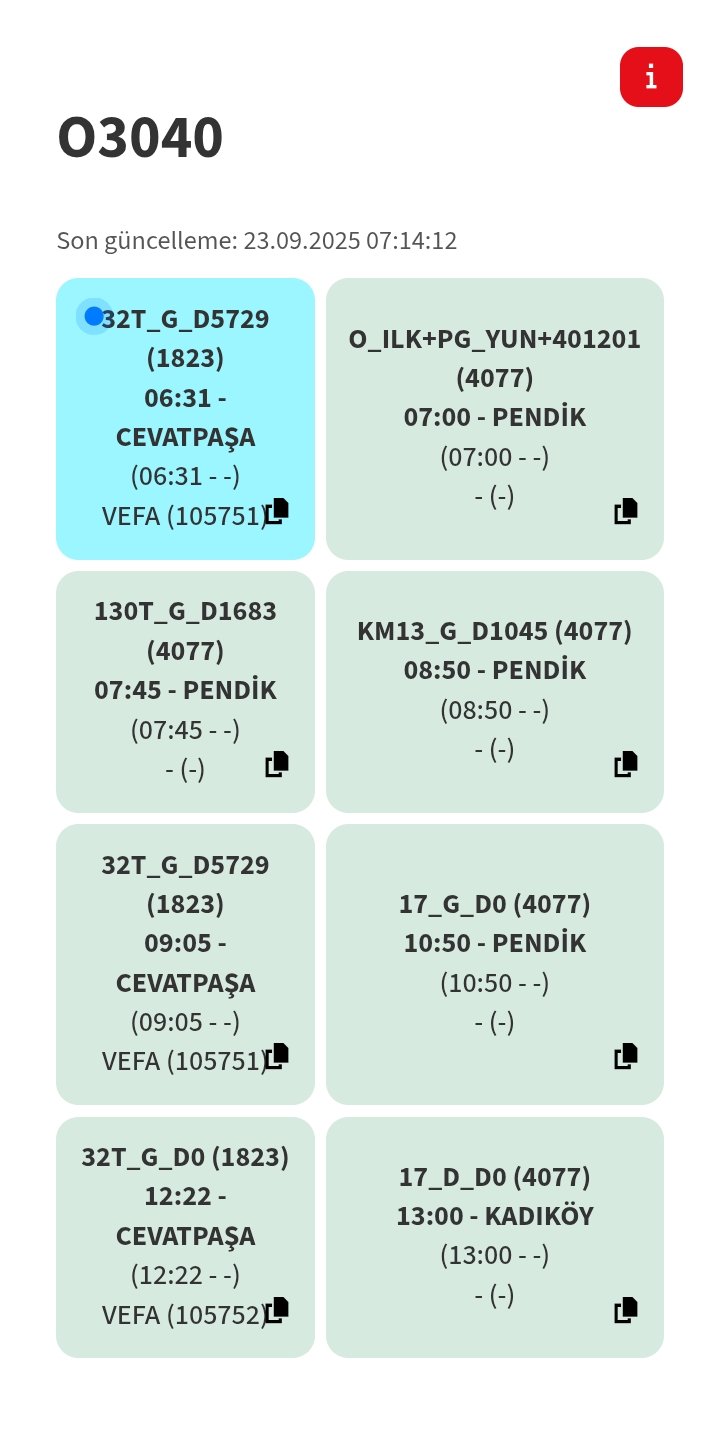Open the 07:00 PENDİK trip card
Image resolution: width=720 pixels, height=1451 pixels.
[x=494, y=418]
